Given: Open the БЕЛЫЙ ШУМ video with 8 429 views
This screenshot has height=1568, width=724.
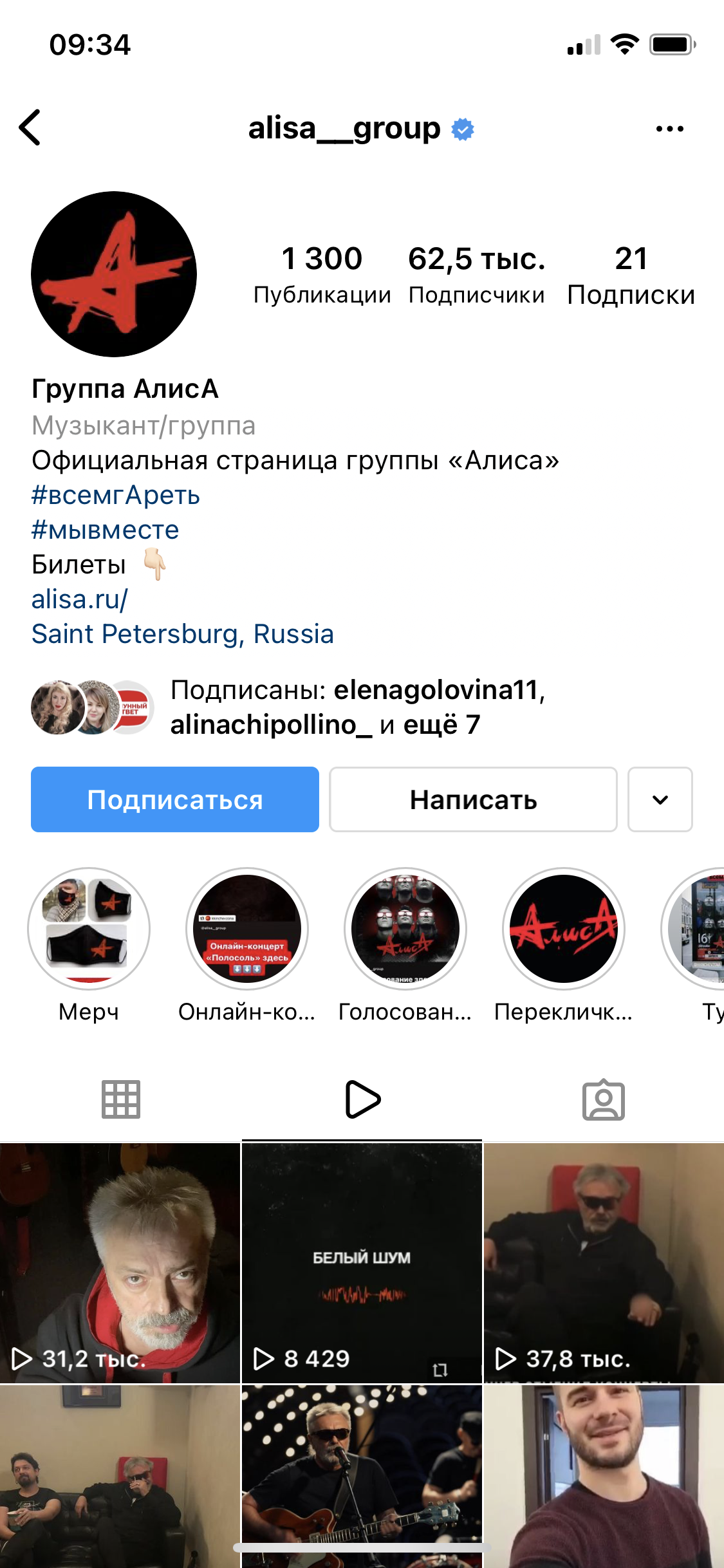Looking at the screenshot, I should 362,1263.
